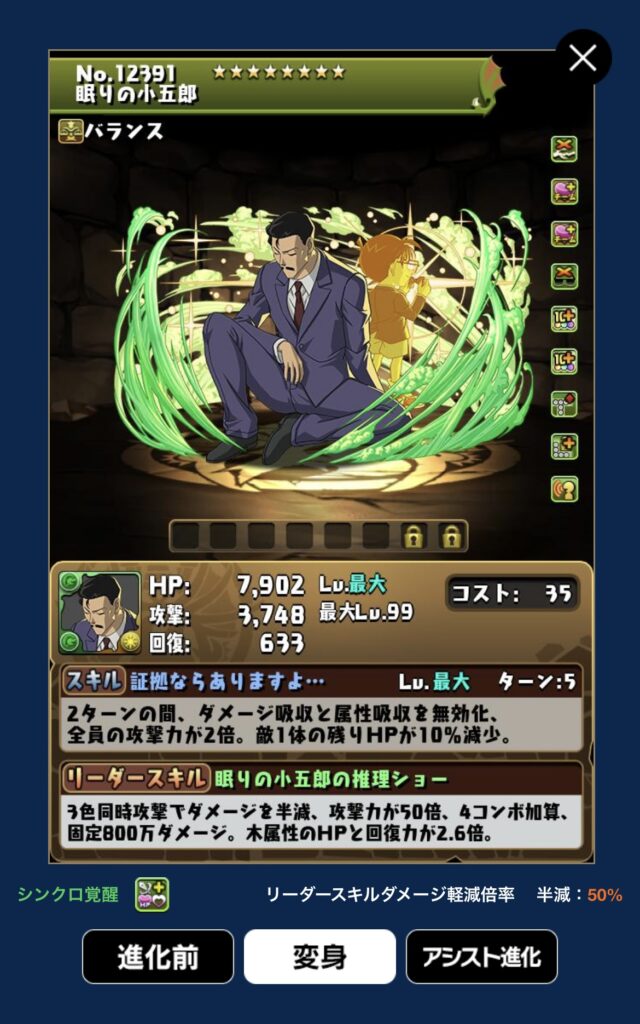Close the monster detail popup

[582, 58]
